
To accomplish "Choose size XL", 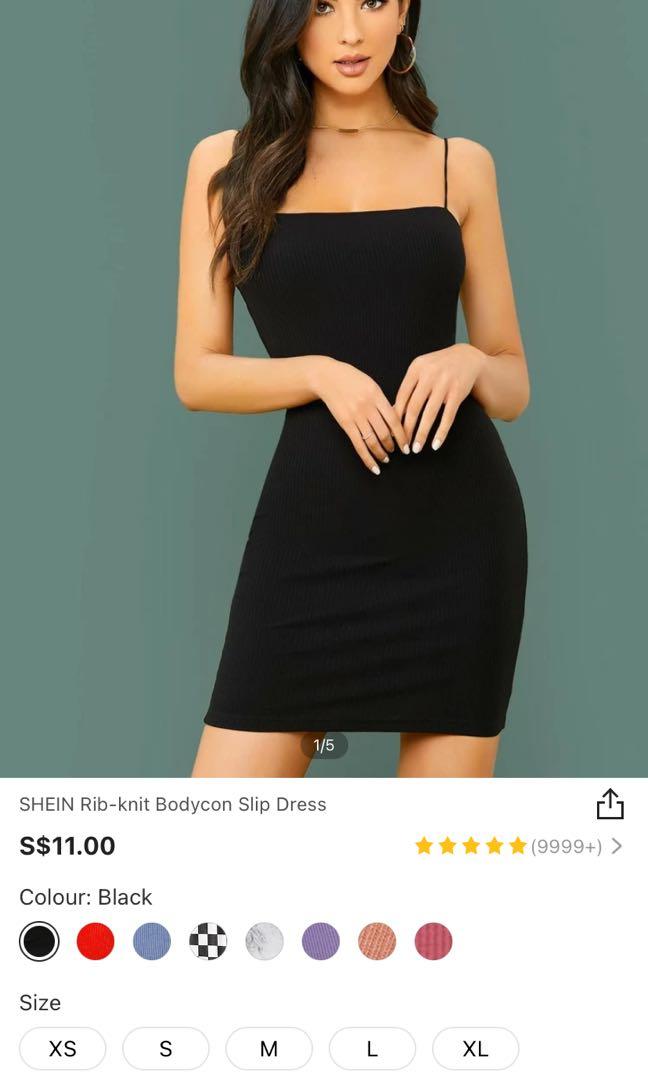I will pos(475,1048).
